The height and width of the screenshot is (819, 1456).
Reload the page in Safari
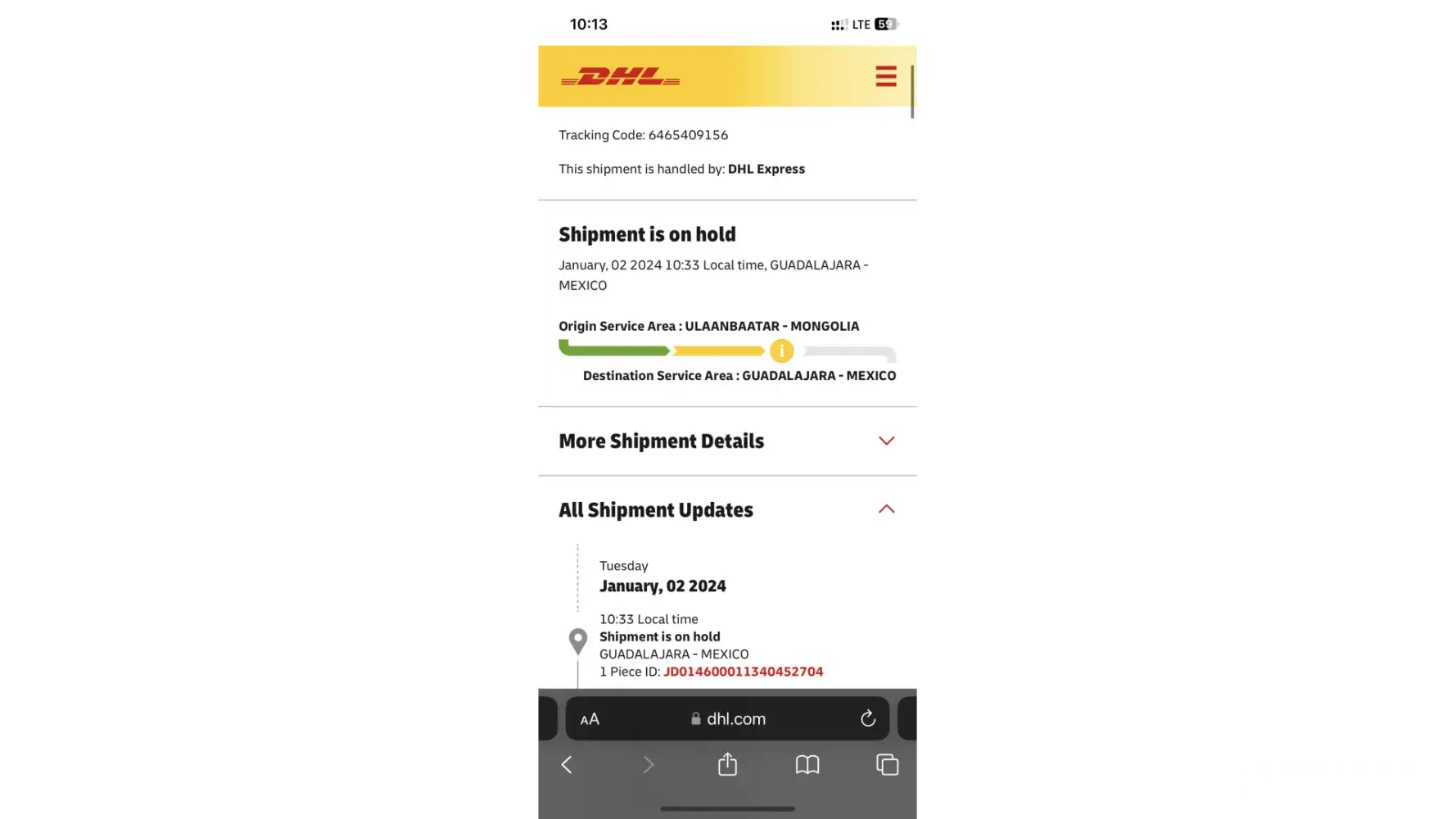(868, 719)
